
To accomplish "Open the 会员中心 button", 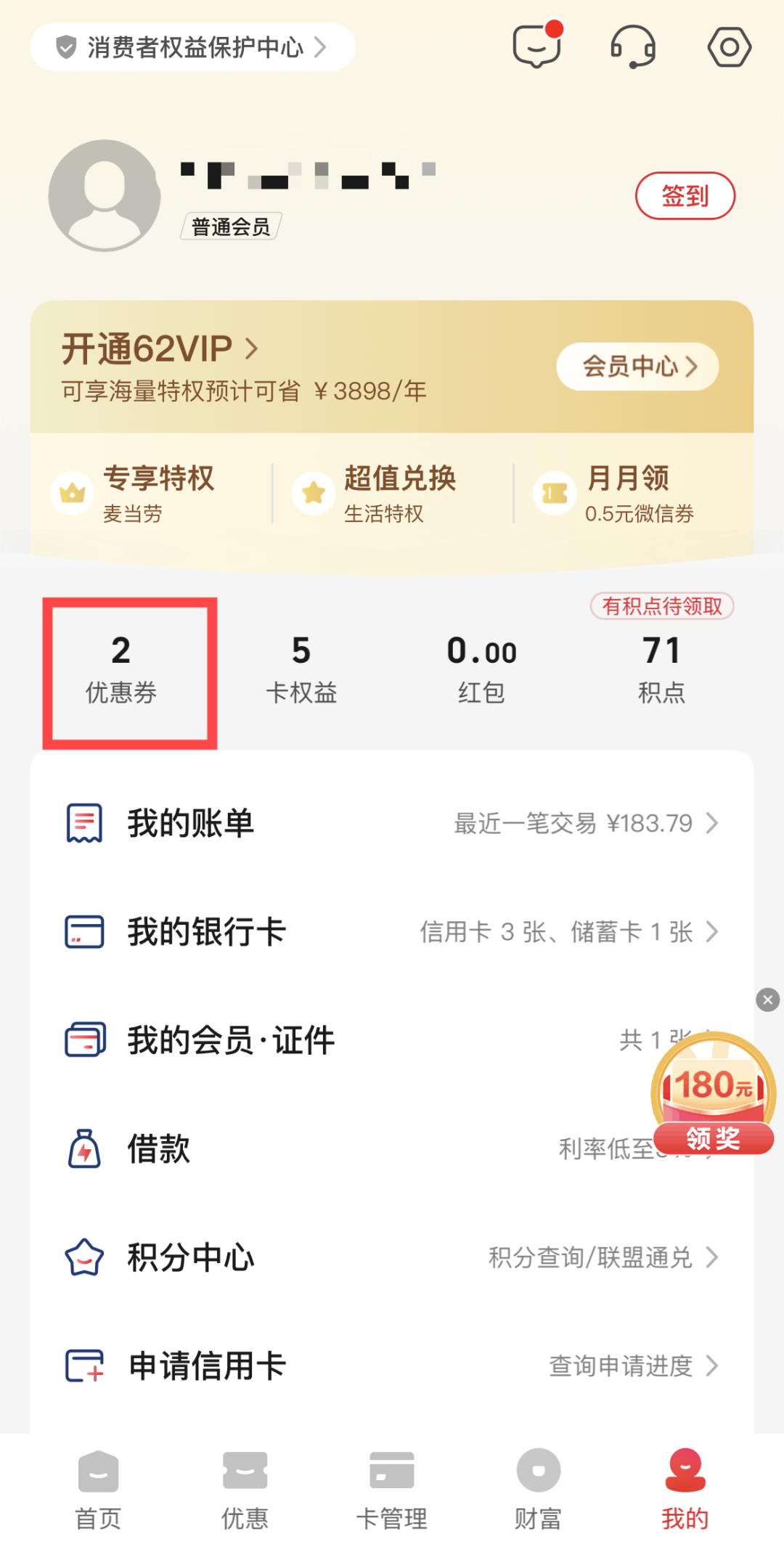I will 637,367.
